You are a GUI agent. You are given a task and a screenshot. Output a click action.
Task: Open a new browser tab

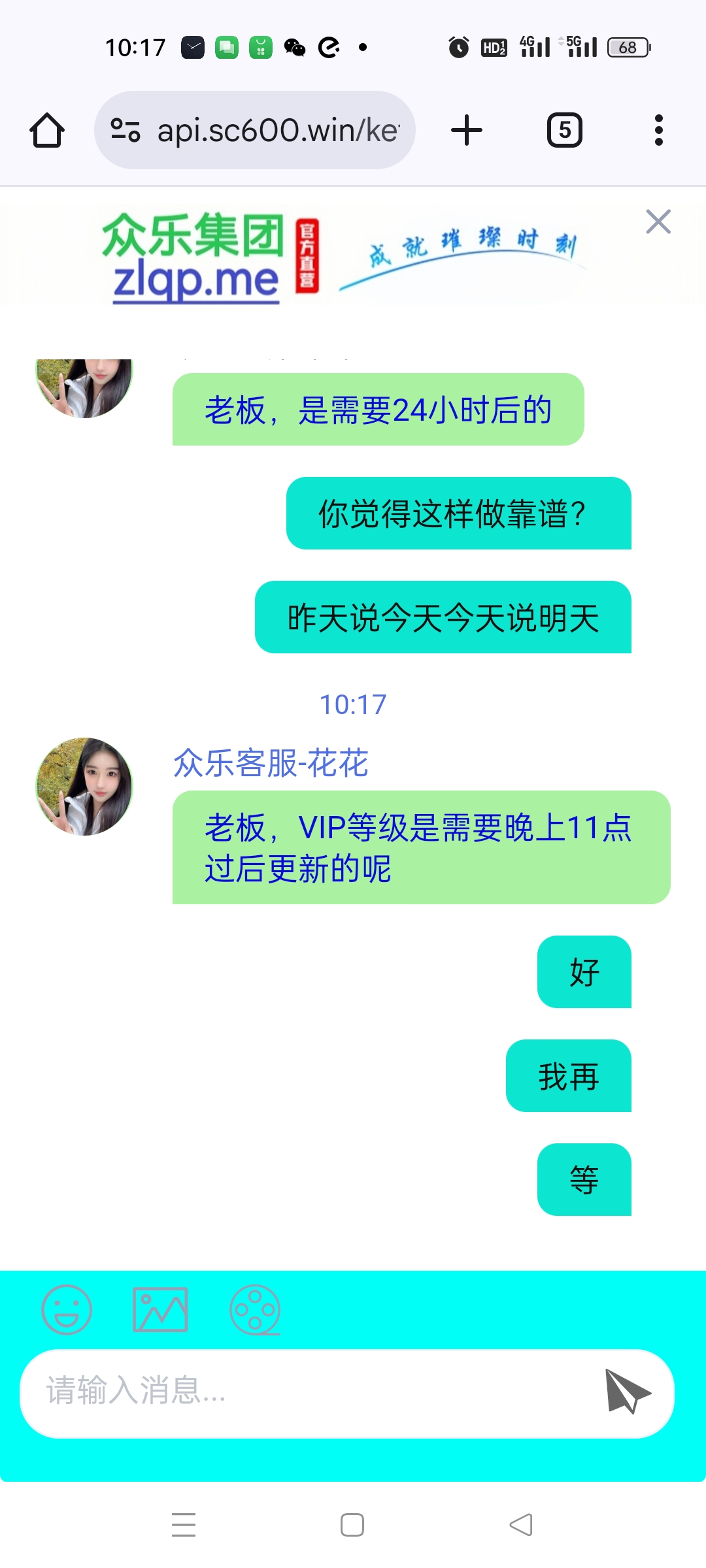pos(467,130)
